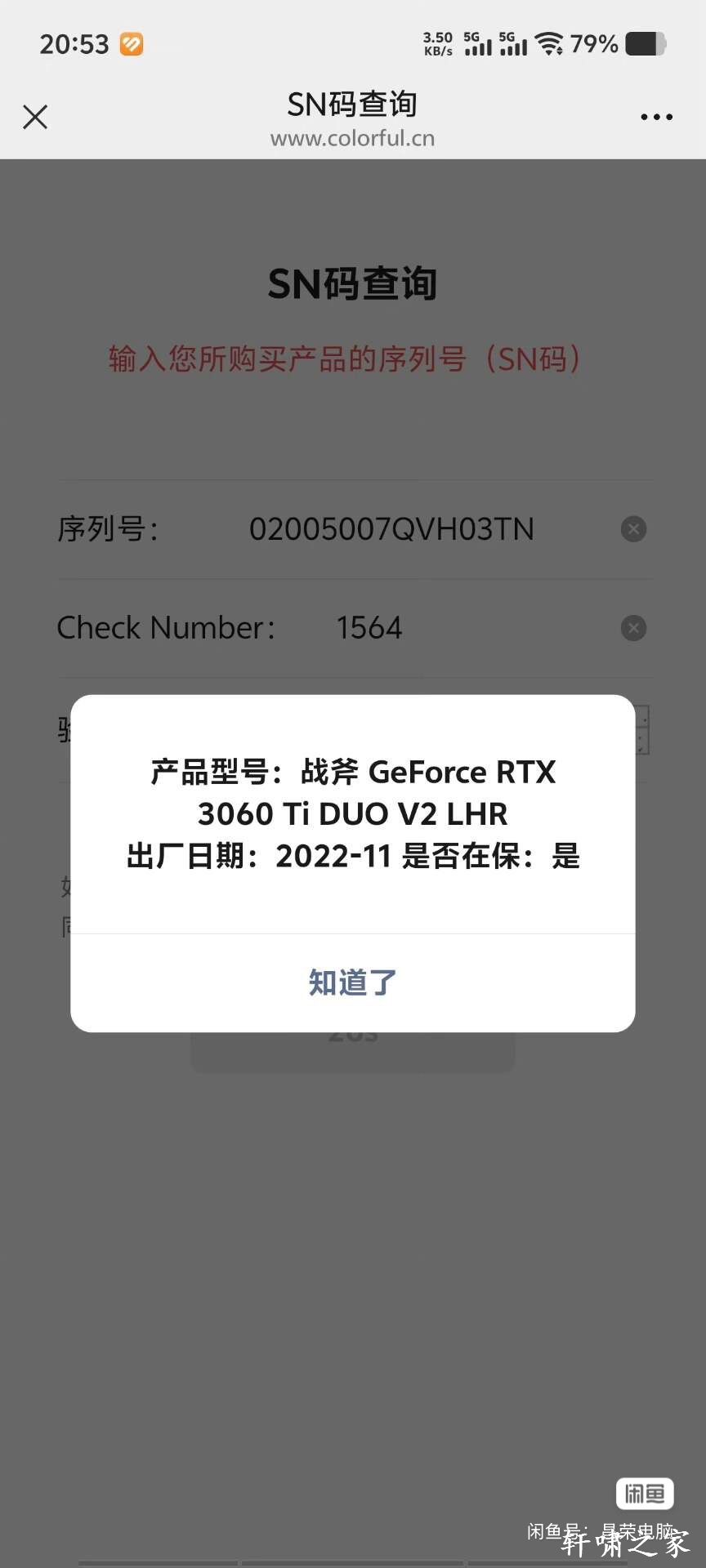Clear the Check Number field
Image resolution: width=706 pixels, height=1568 pixels.
click(633, 628)
